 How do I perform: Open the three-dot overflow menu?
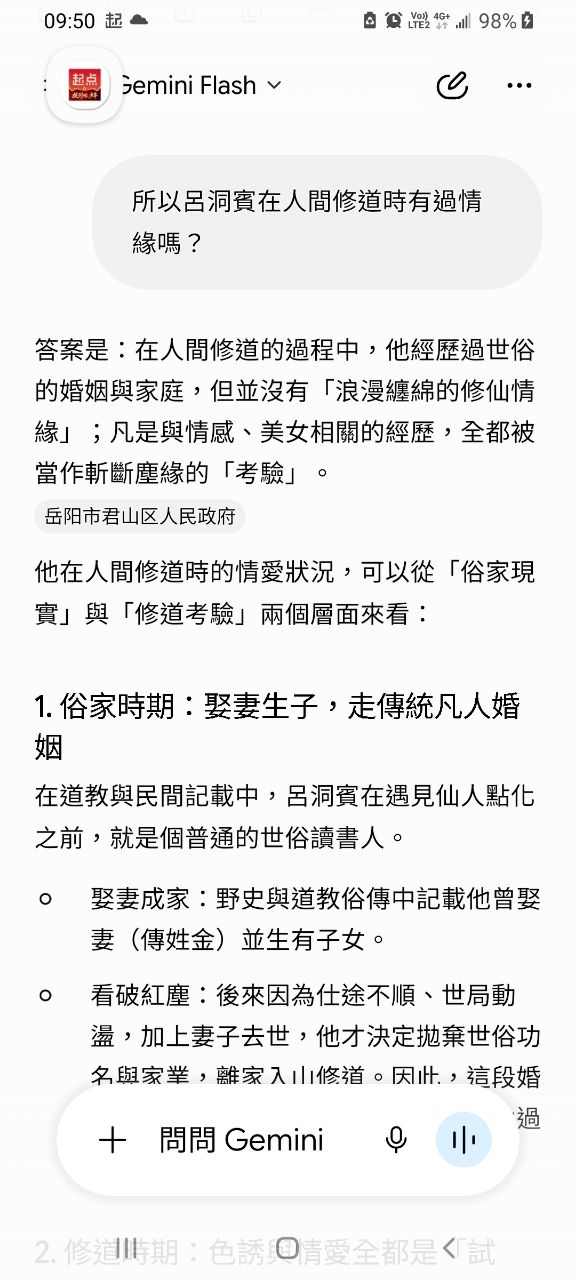point(519,86)
